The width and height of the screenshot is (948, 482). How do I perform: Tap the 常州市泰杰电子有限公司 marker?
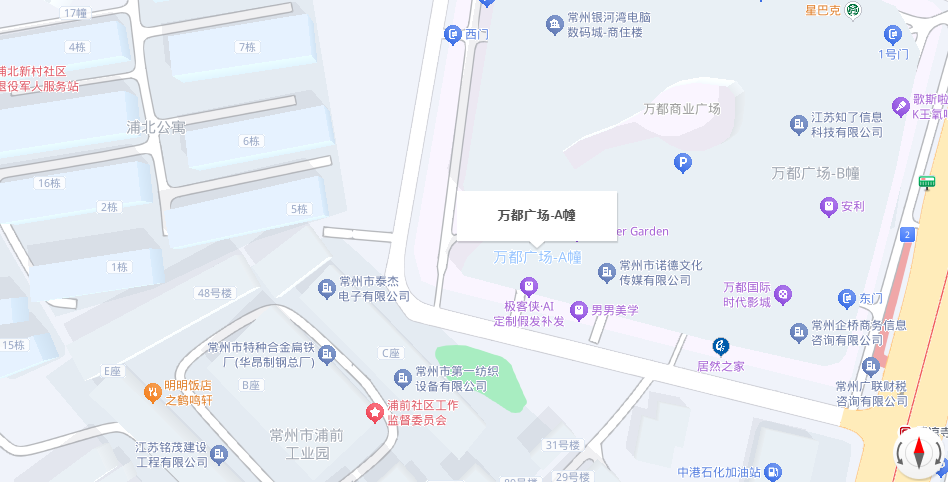327,289
